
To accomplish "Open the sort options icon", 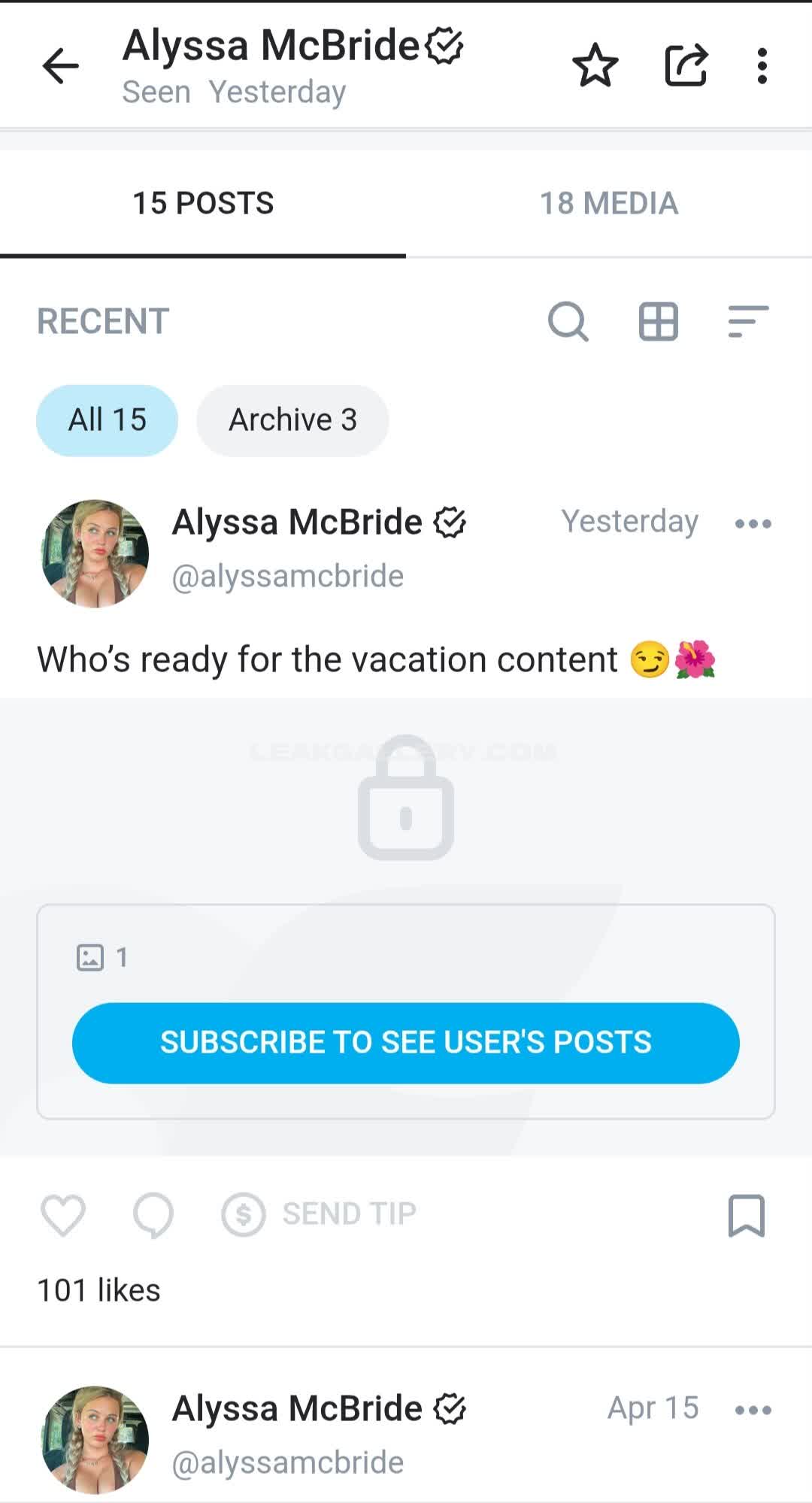I will pos(748,322).
